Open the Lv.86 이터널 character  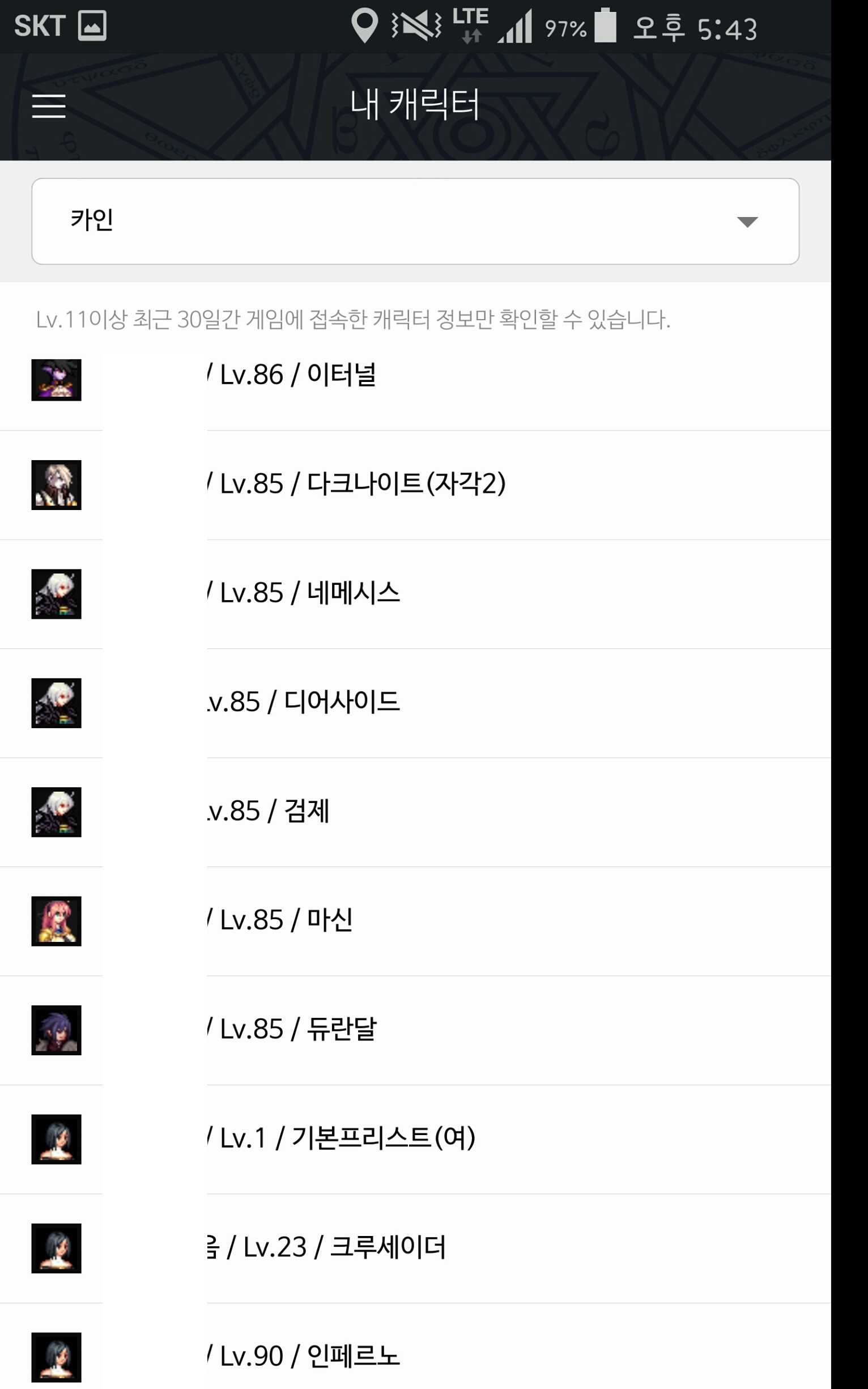(x=299, y=376)
